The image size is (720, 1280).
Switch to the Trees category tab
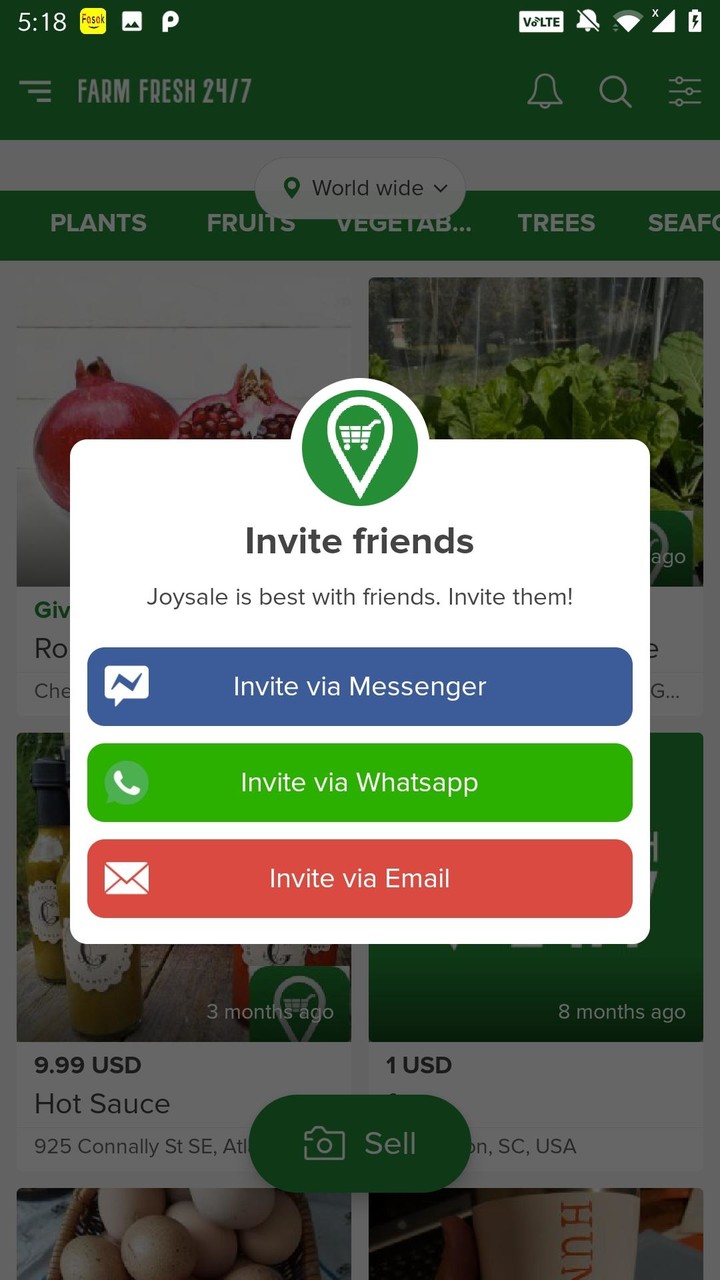pos(556,223)
